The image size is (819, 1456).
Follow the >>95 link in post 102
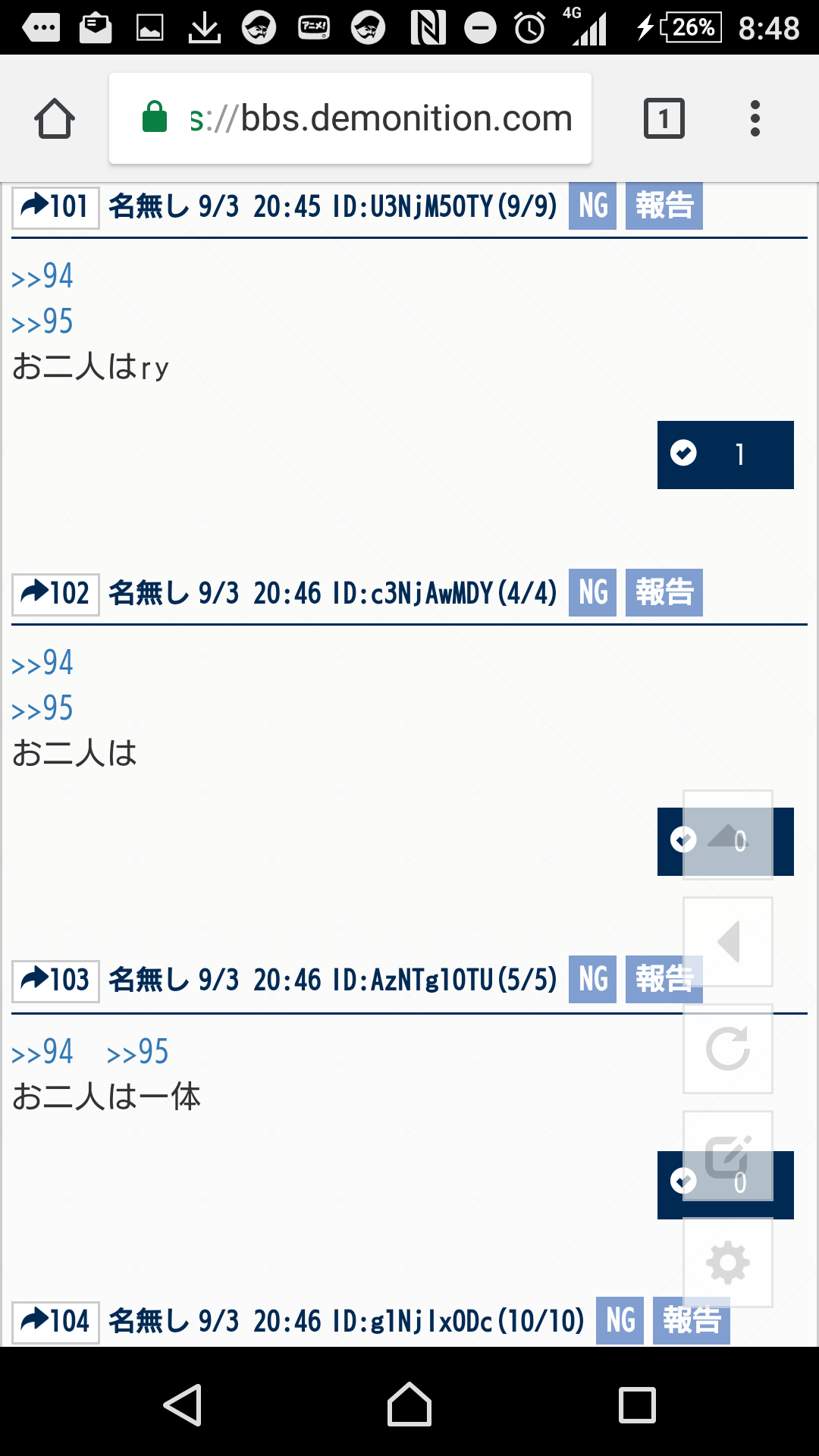coord(42,709)
